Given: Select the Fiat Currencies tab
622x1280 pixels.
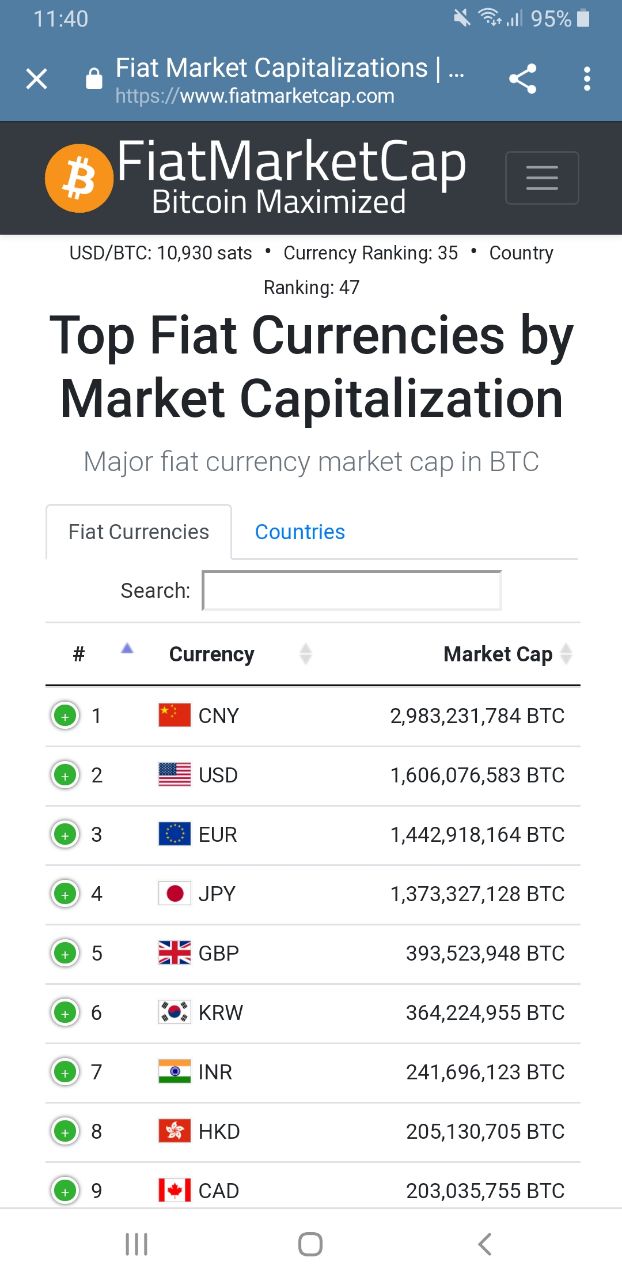Looking at the screenshot, I should (x=139, y=532).
